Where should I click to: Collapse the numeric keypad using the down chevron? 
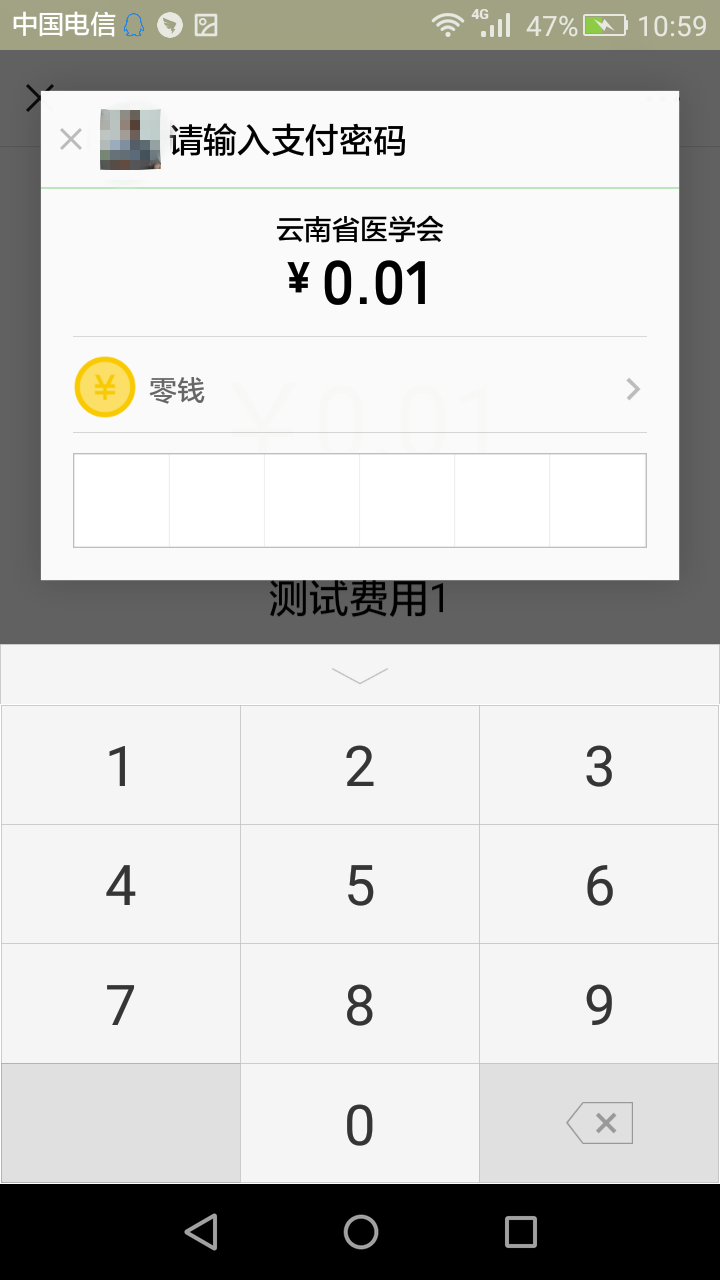pyautogui.click(x=360, y=675)
